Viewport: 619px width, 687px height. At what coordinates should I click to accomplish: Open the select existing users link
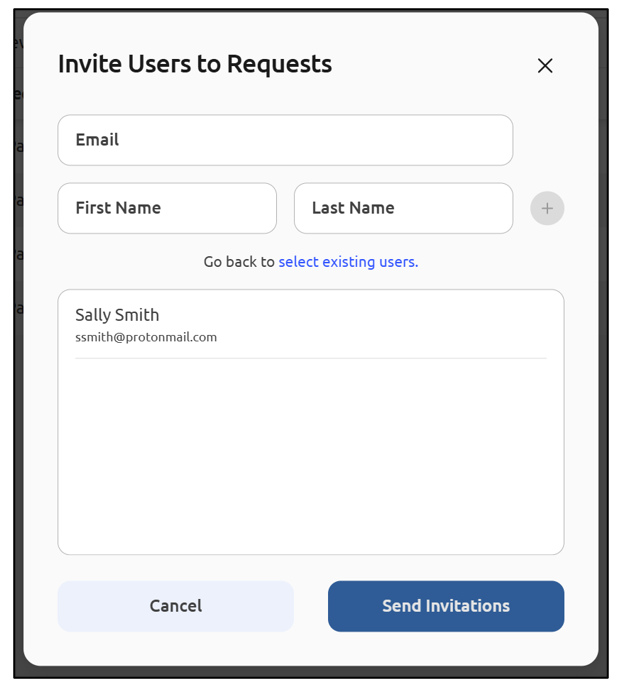pyautogui.click(x=348, y=262)
